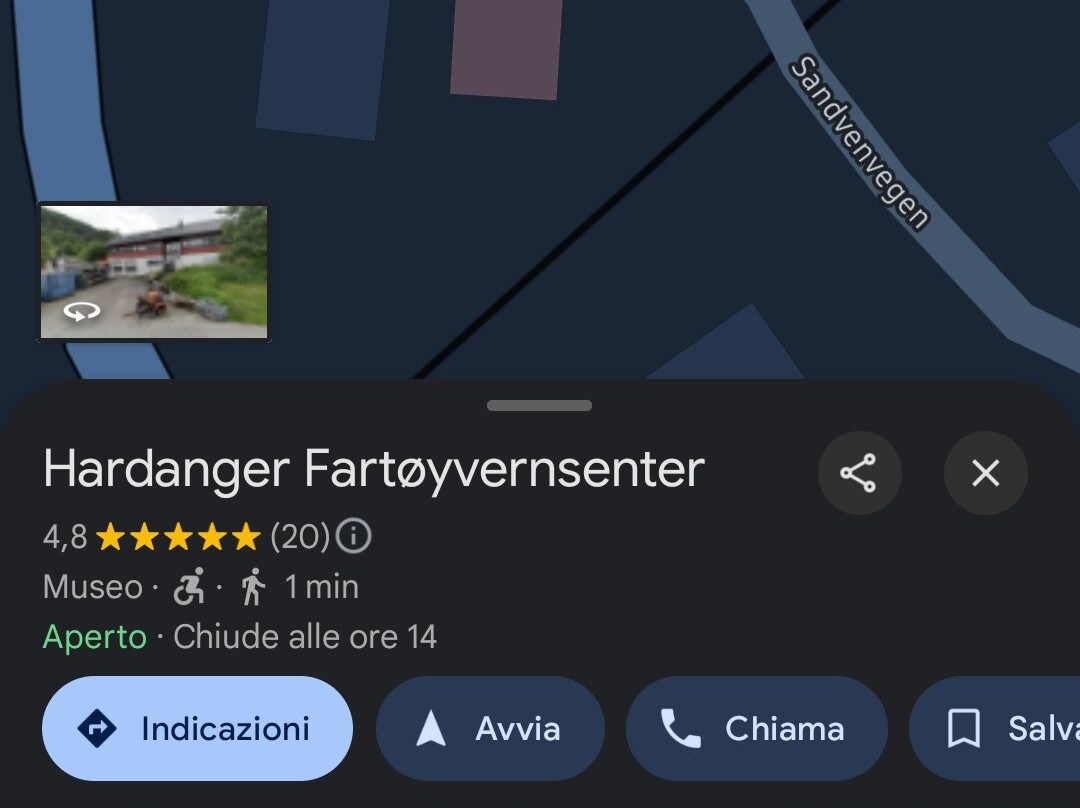Viewport: 1080px width, 808px height.
Task: Save the place with Salva
Action: [1000, 729]
